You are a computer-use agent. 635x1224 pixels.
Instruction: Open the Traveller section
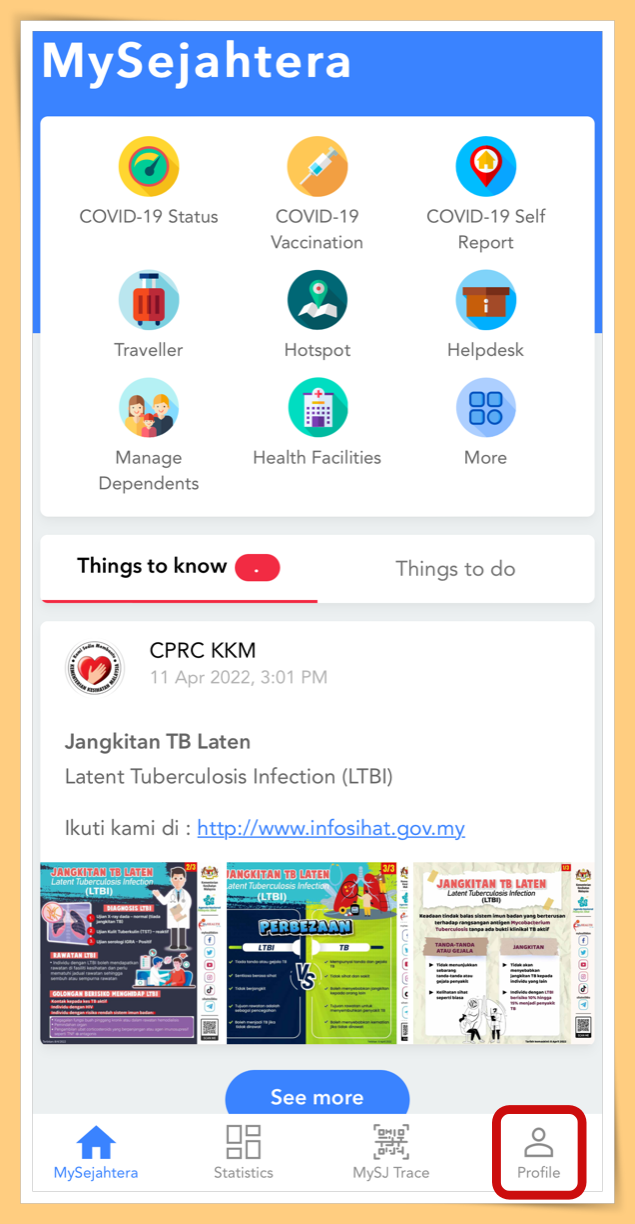pos(149,301)
